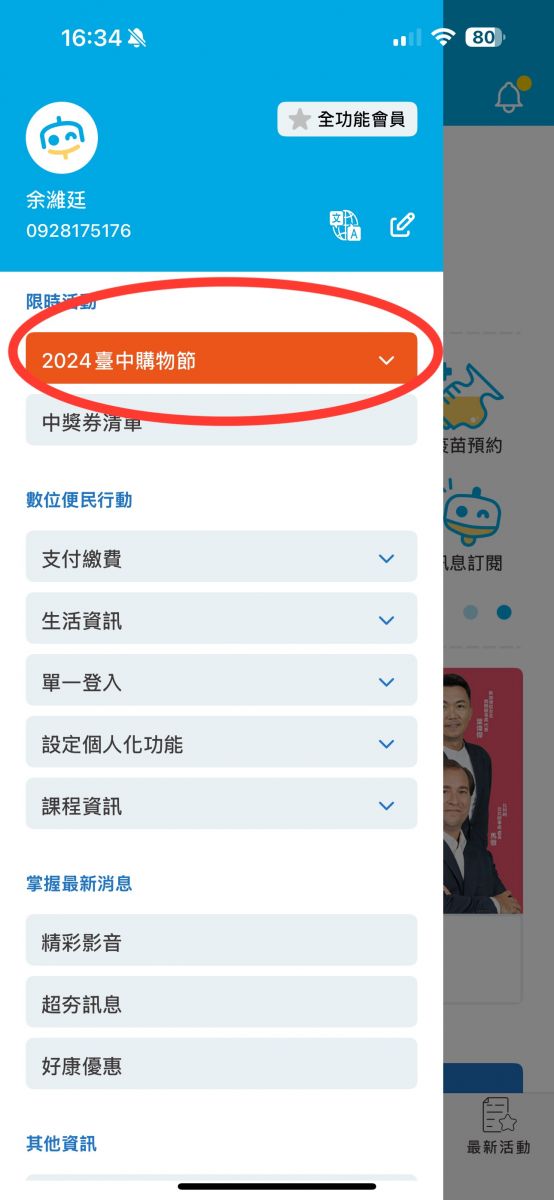Tap the 全功能會員 membership badge

click(x=347, y=119)
